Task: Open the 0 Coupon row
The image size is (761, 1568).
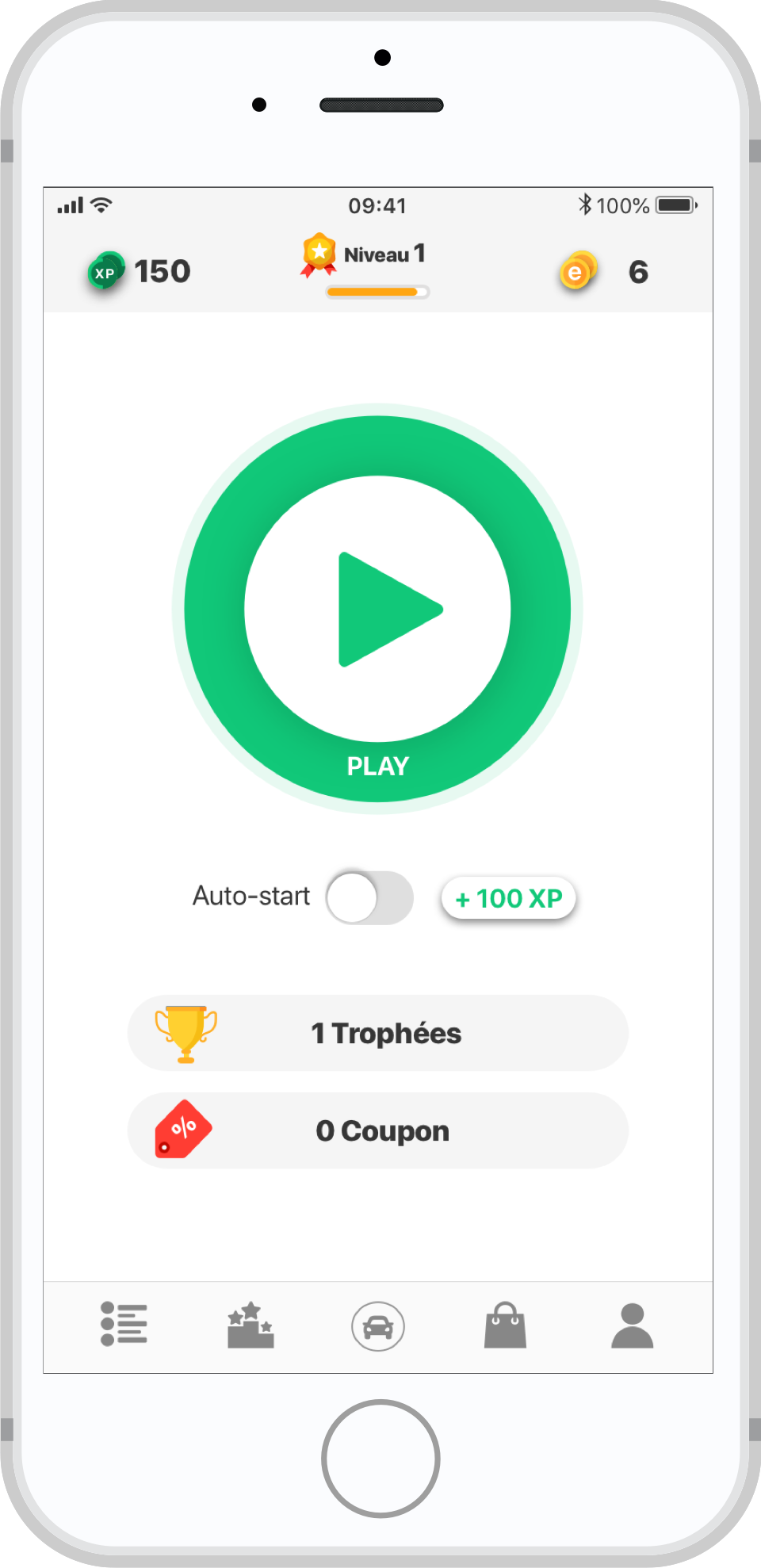Action: pos(378,1130)
